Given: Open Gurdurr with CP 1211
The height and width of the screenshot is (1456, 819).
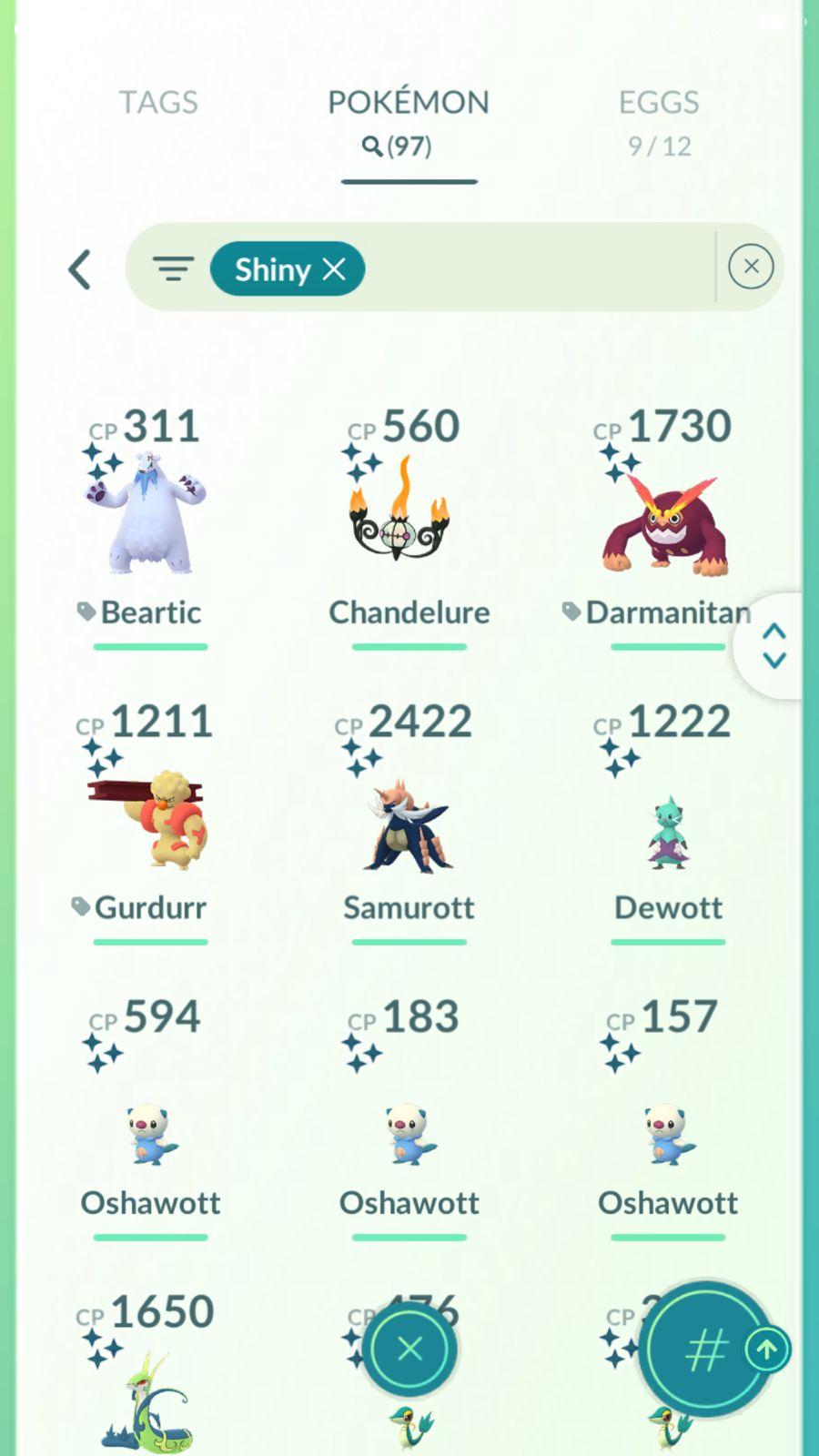Looking at the screenshot, I should 150,819.
